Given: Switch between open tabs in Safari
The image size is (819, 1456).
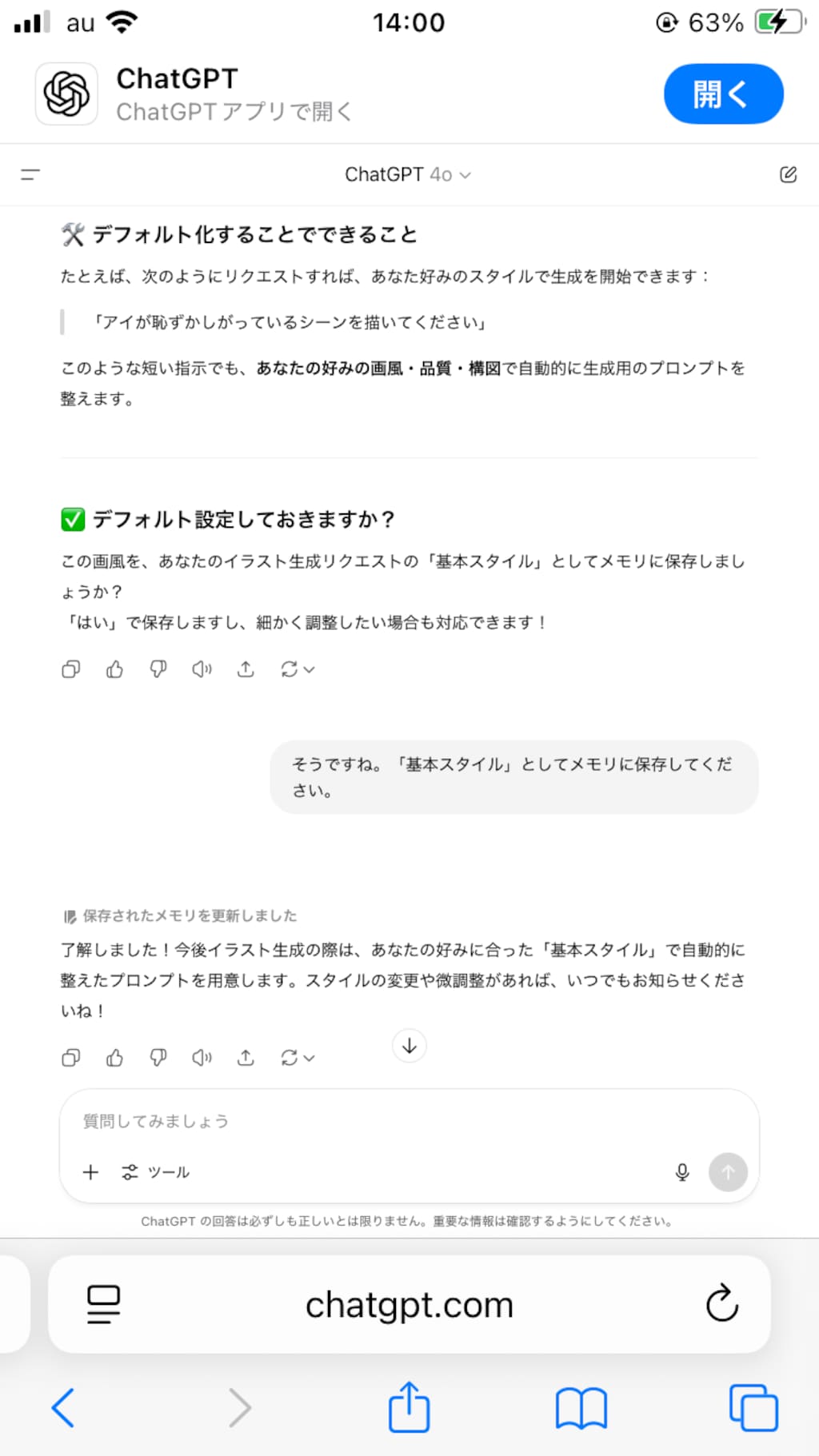Looking at the screenshot, I should tap(752, 1409).
